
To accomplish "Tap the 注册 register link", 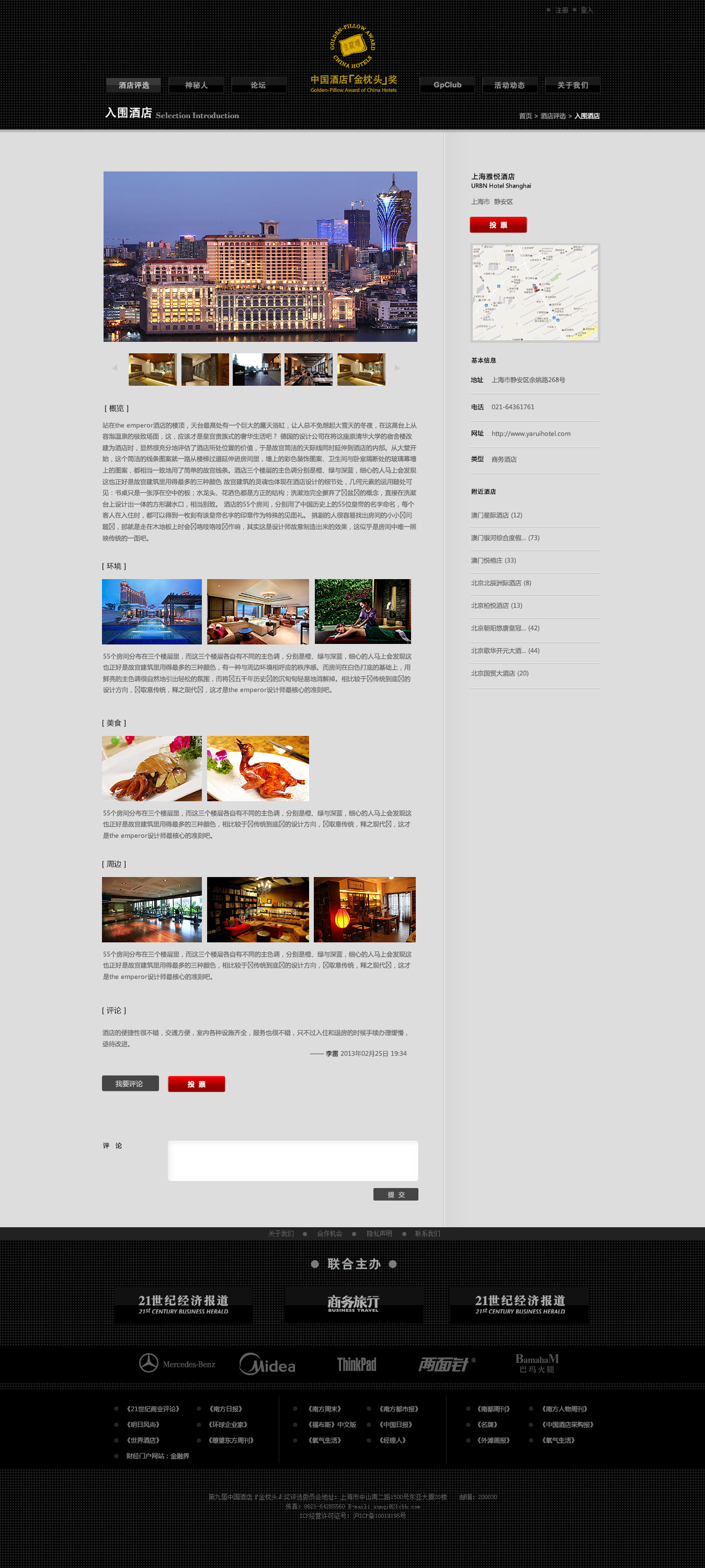I will [x=561, y=10].
